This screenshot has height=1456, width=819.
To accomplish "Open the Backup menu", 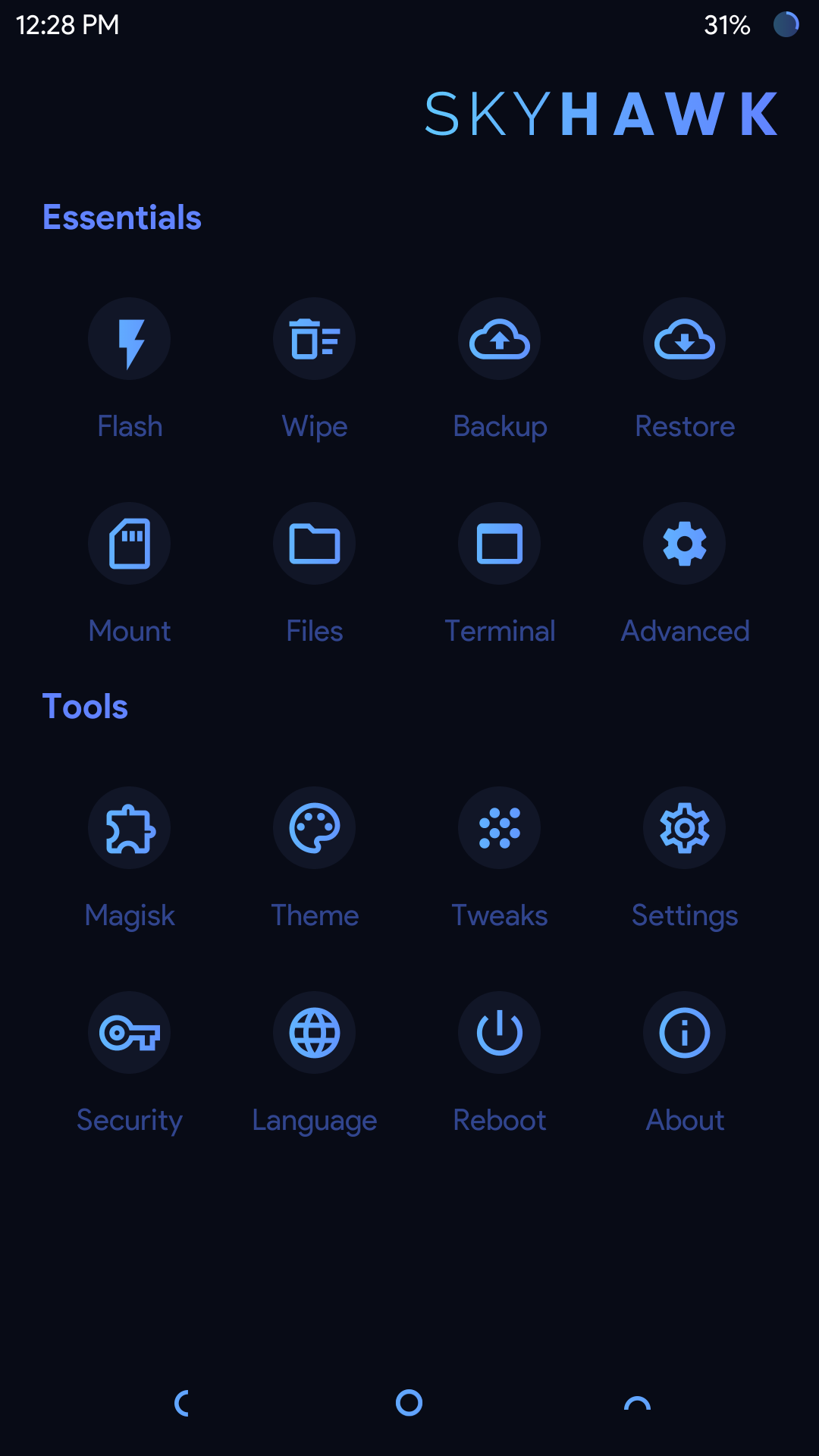I will point(500,339).
